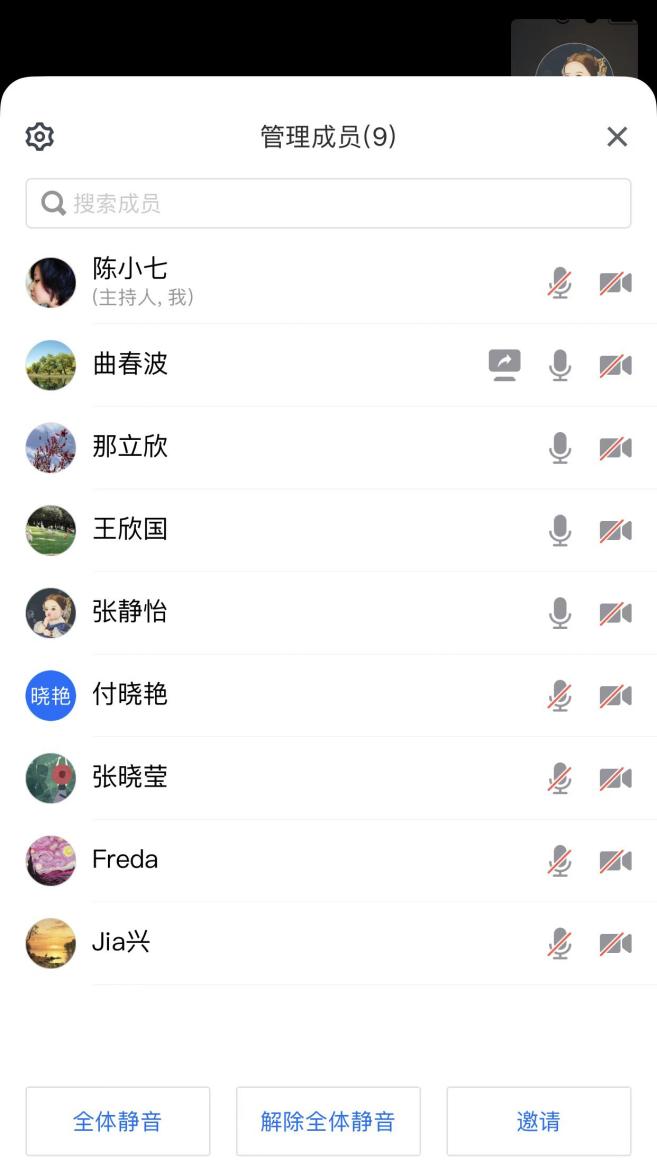
Task: Mute the microphone of 曲春波
Action: [x=560, y=365]
